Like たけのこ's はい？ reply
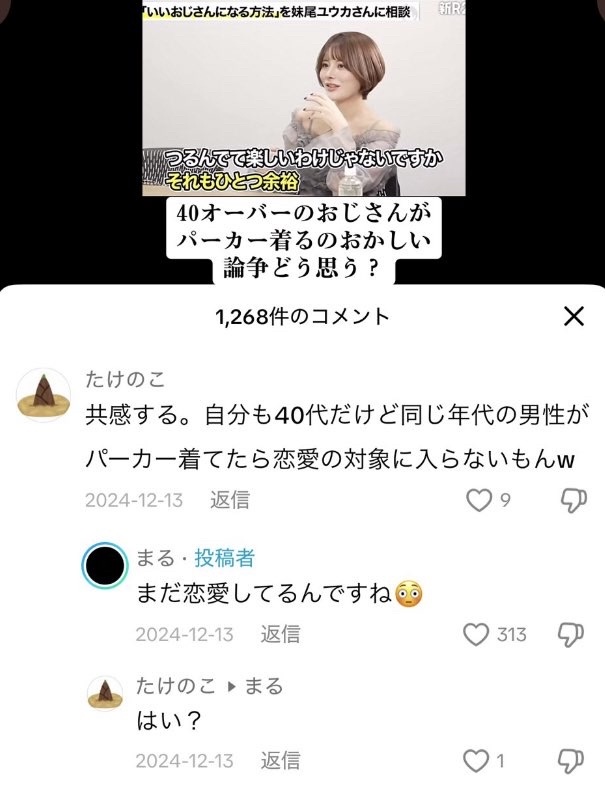 pos(480,761)
